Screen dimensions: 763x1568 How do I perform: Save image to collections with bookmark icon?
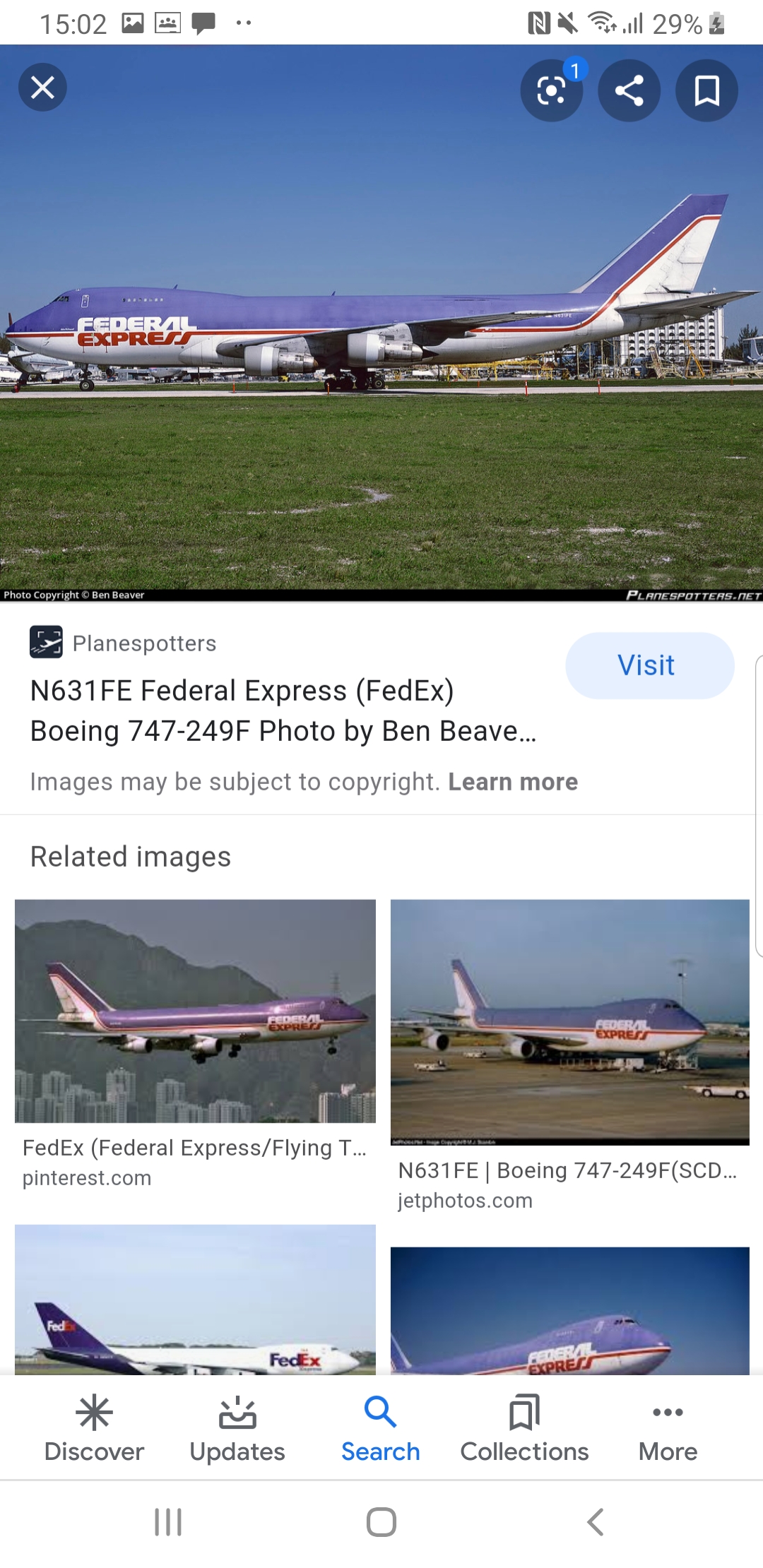point(706,90)
